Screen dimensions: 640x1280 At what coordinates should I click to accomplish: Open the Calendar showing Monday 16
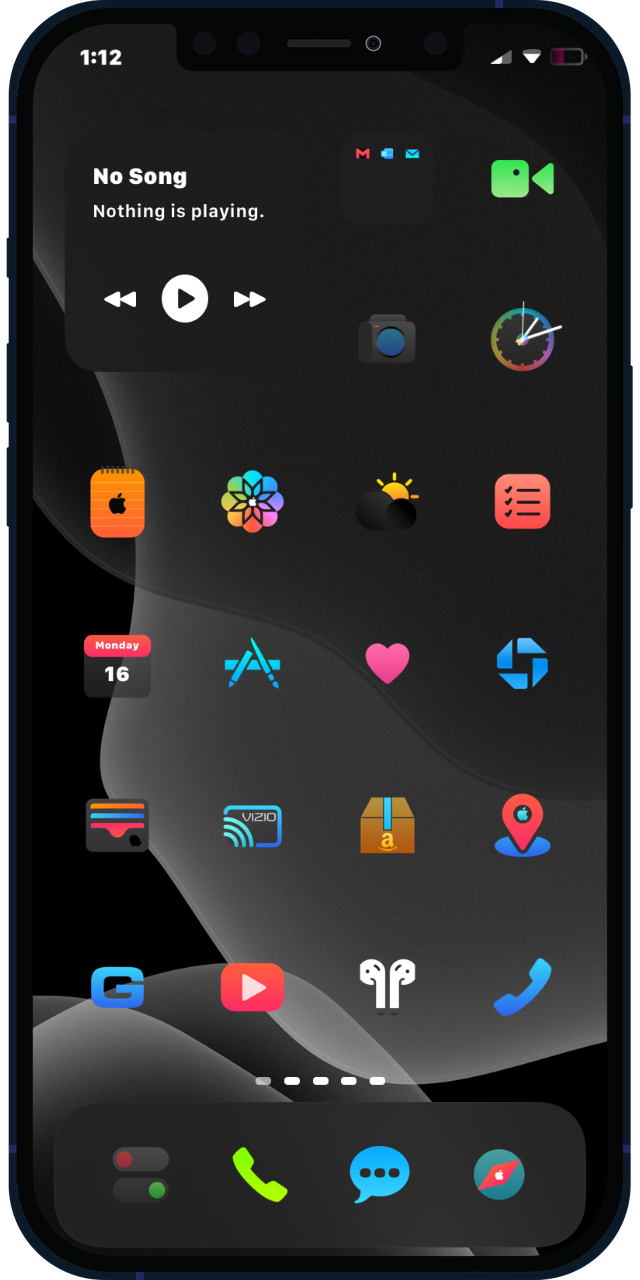117,665
